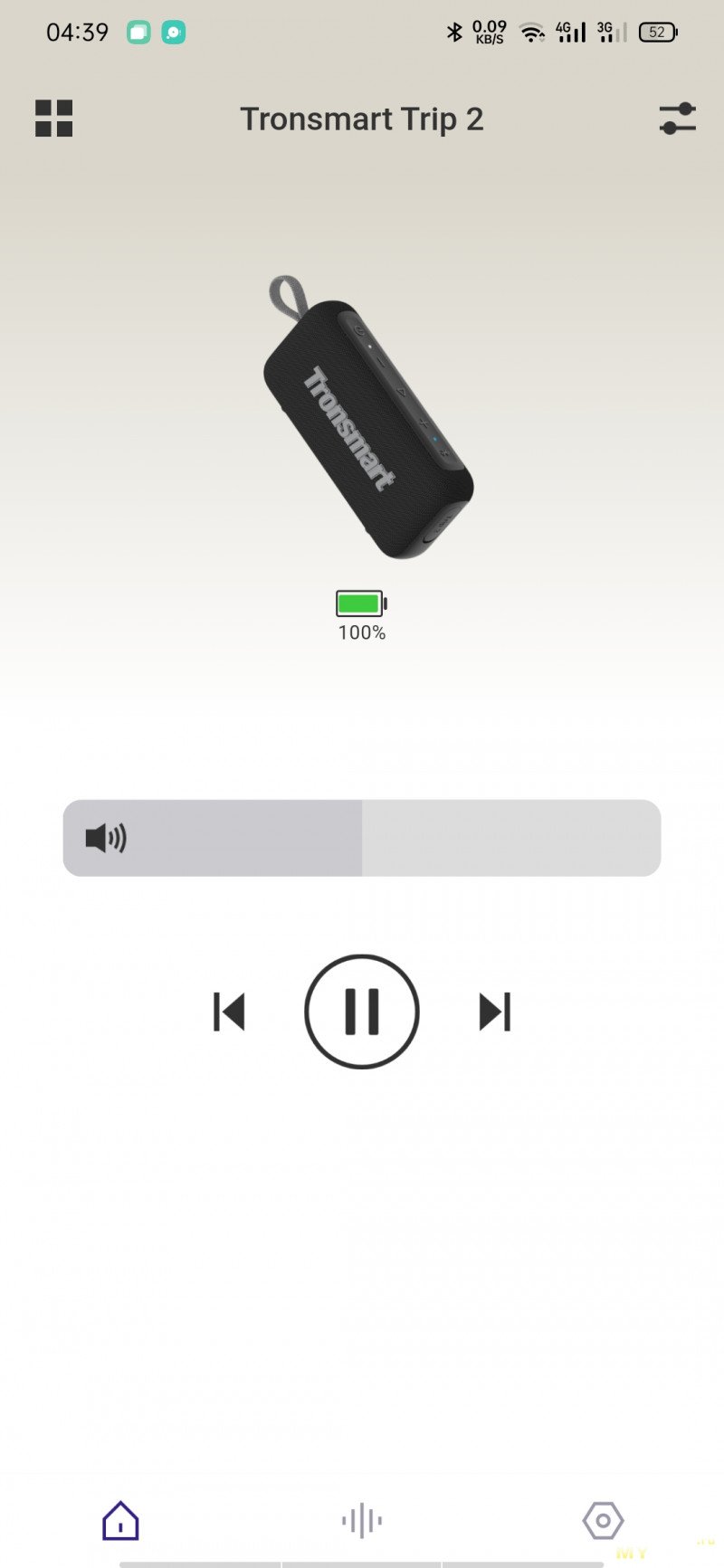Switch to the home tab
The image size is (724, 1568).
tap(120, 1520)
